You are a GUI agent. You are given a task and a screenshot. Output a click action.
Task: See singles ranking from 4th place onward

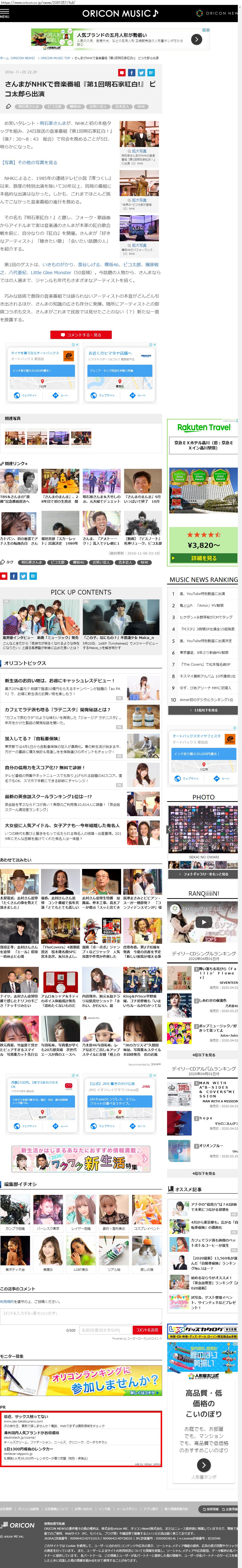click(204, 1055)
